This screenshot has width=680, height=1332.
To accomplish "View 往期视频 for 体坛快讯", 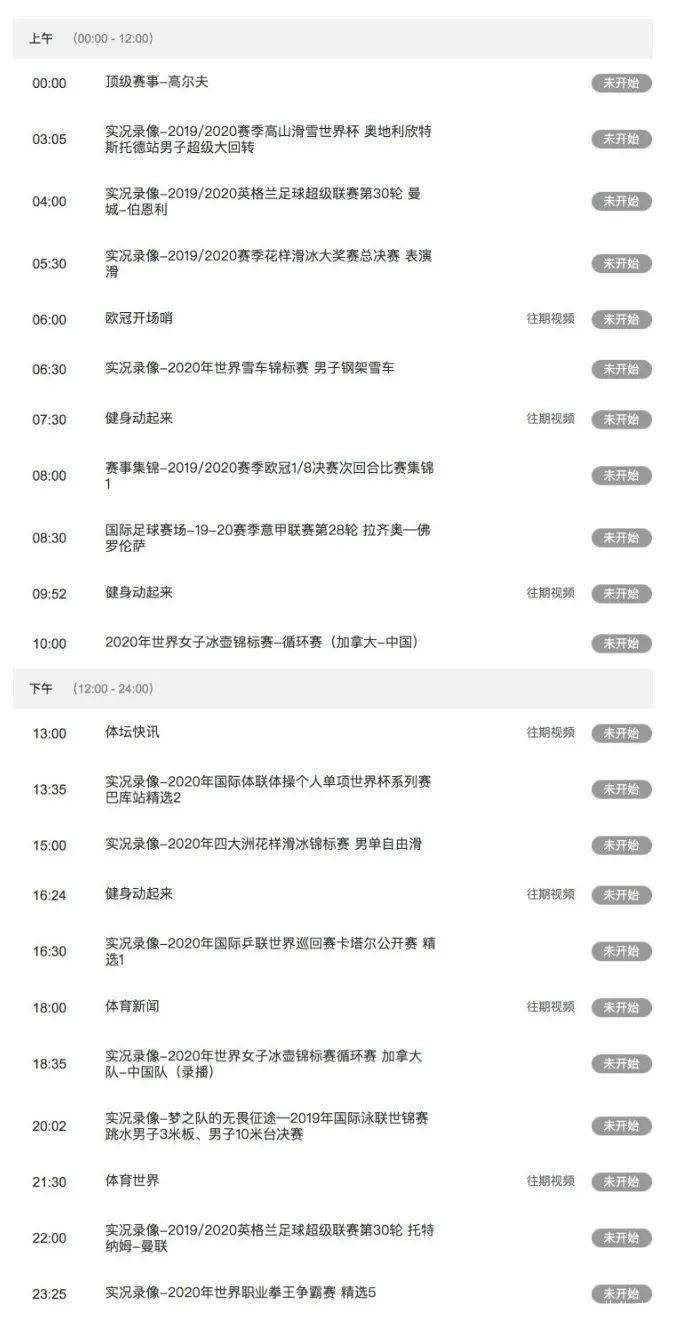I will click(550, 733).
